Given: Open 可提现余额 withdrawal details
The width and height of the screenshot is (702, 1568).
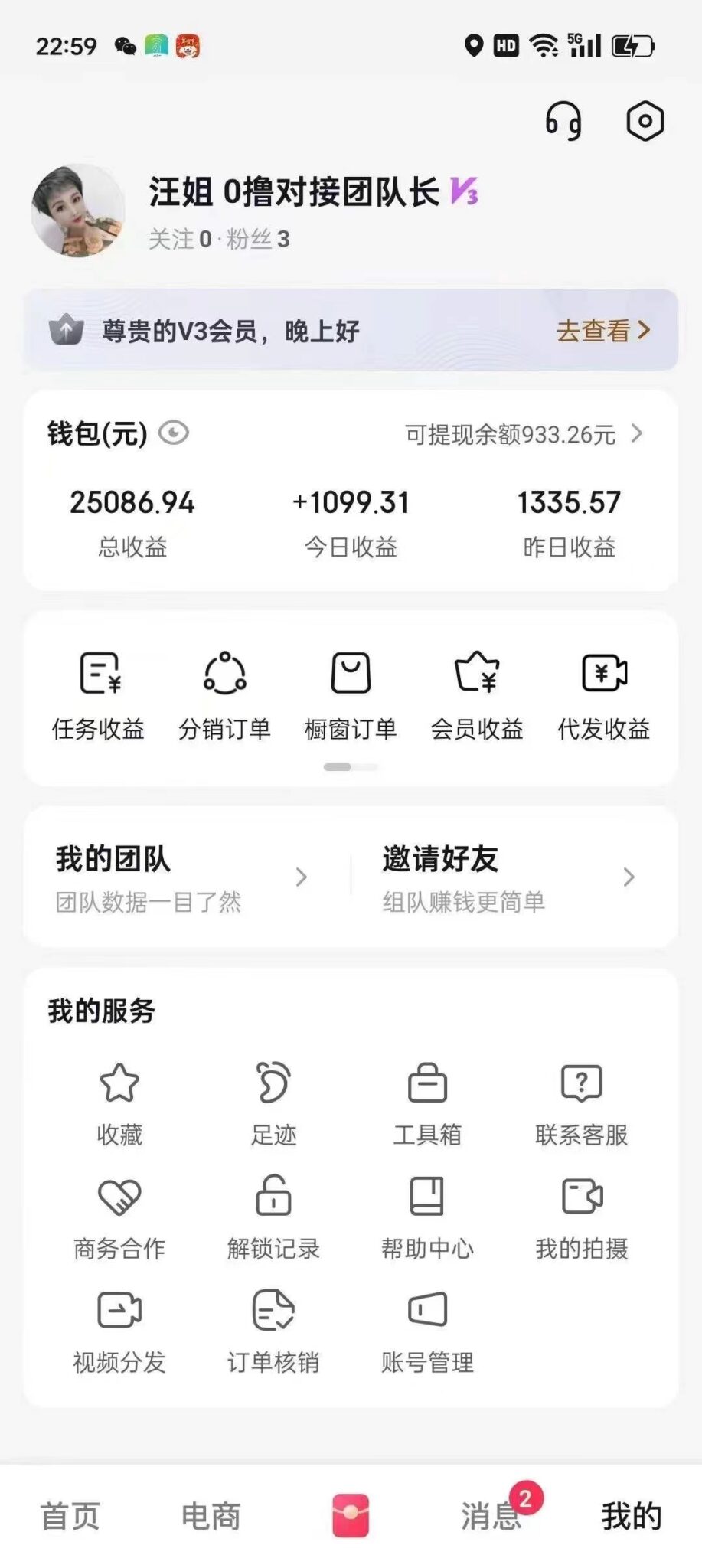Looking at the screenshot, I should pyautogui.click(x=524, y=434).
